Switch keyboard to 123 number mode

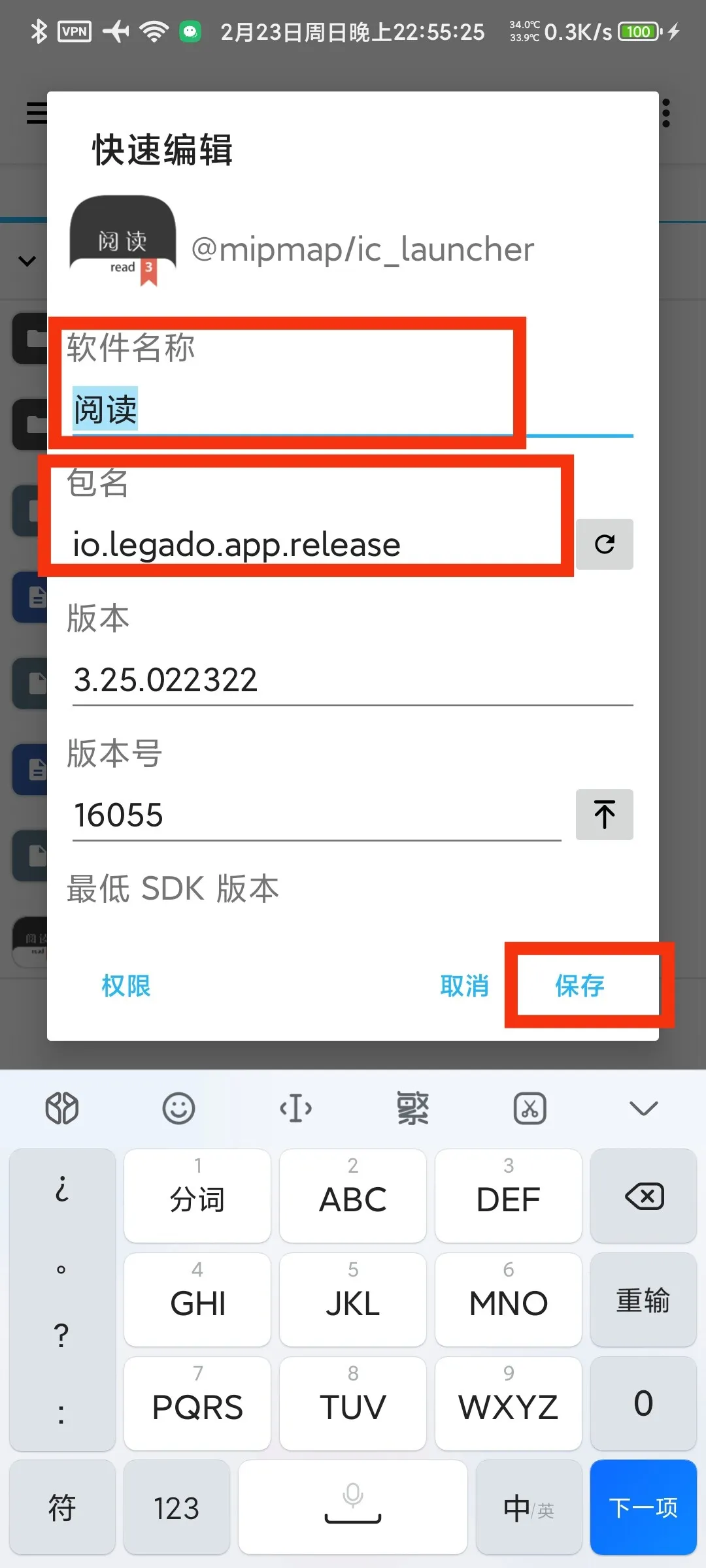176,1507
